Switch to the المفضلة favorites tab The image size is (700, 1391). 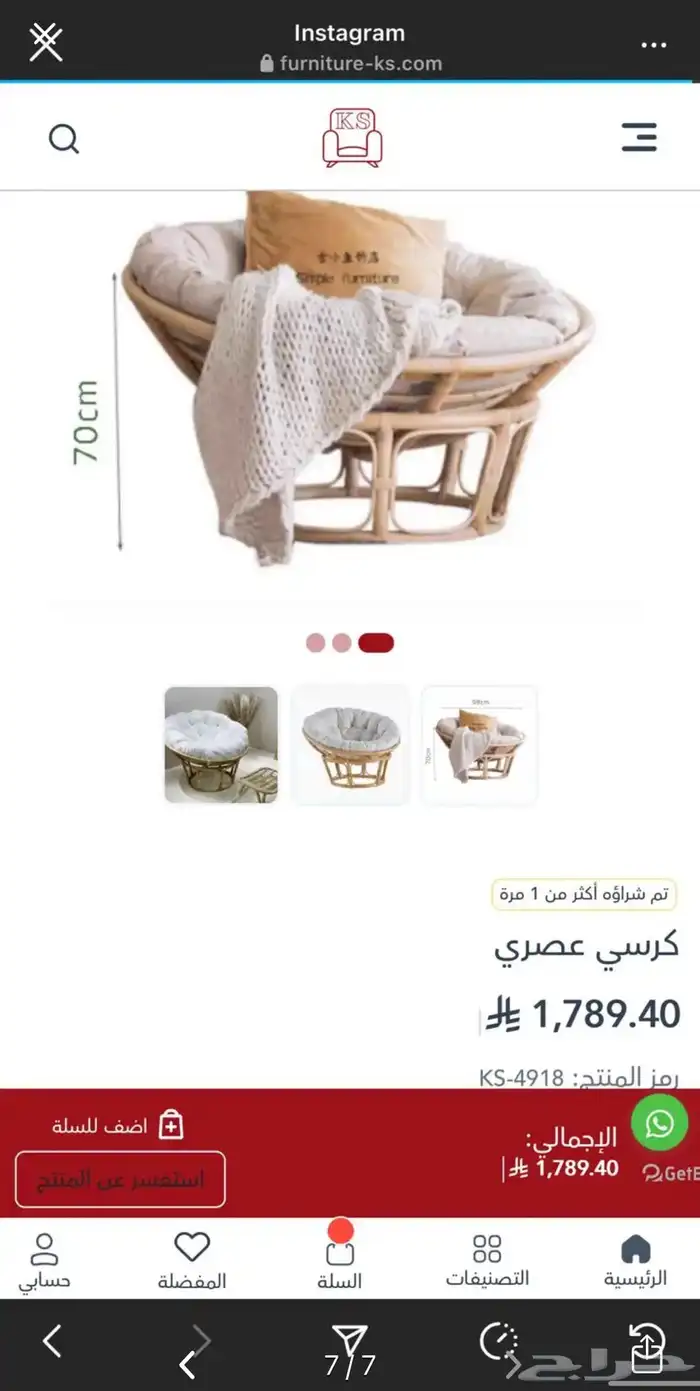(192, 1261)
